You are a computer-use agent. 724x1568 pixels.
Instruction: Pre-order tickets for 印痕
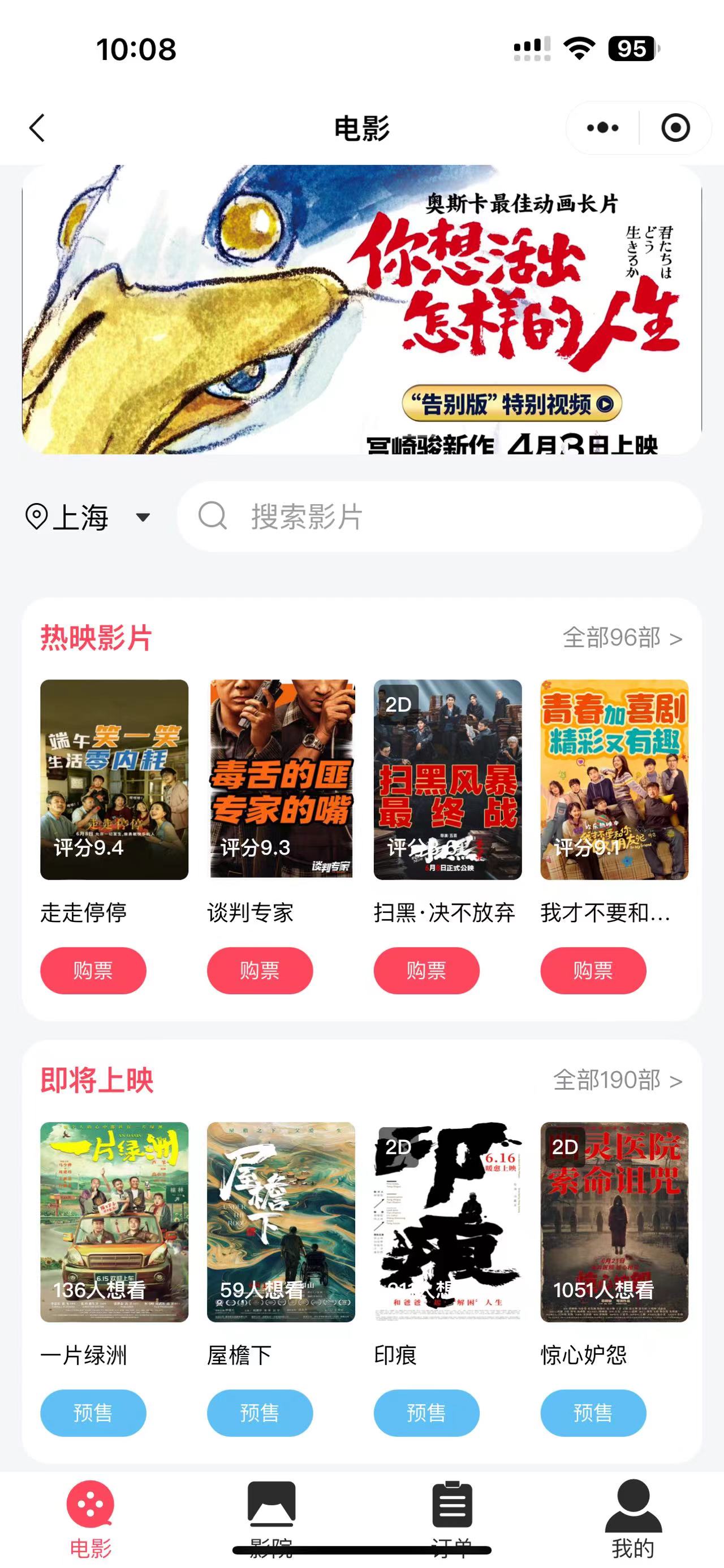click(x=426, y=1412)
